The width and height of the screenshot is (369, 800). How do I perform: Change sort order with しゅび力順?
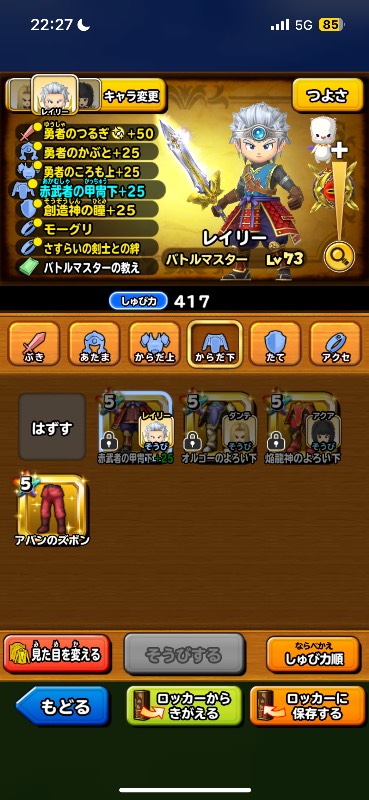click(313, 654)
